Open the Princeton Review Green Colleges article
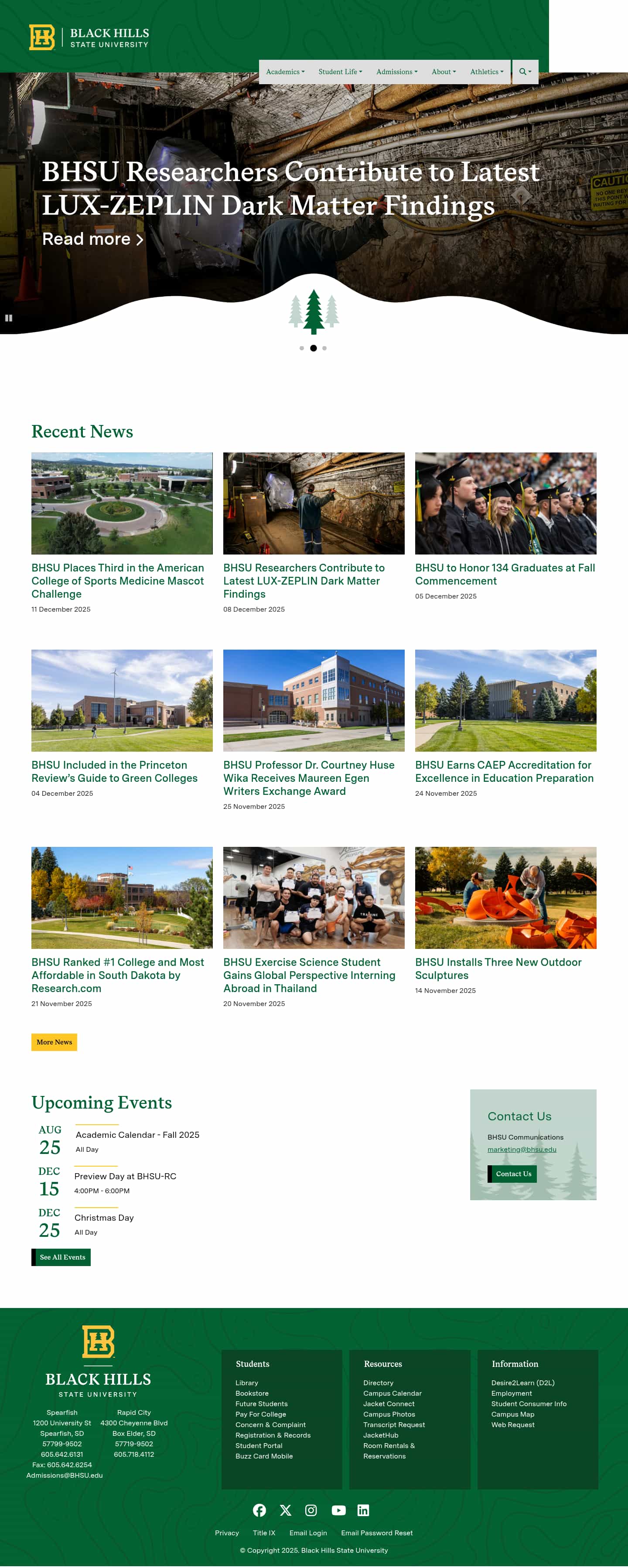Viewport: 628px width, 1568px height. [x=114, y=771]
